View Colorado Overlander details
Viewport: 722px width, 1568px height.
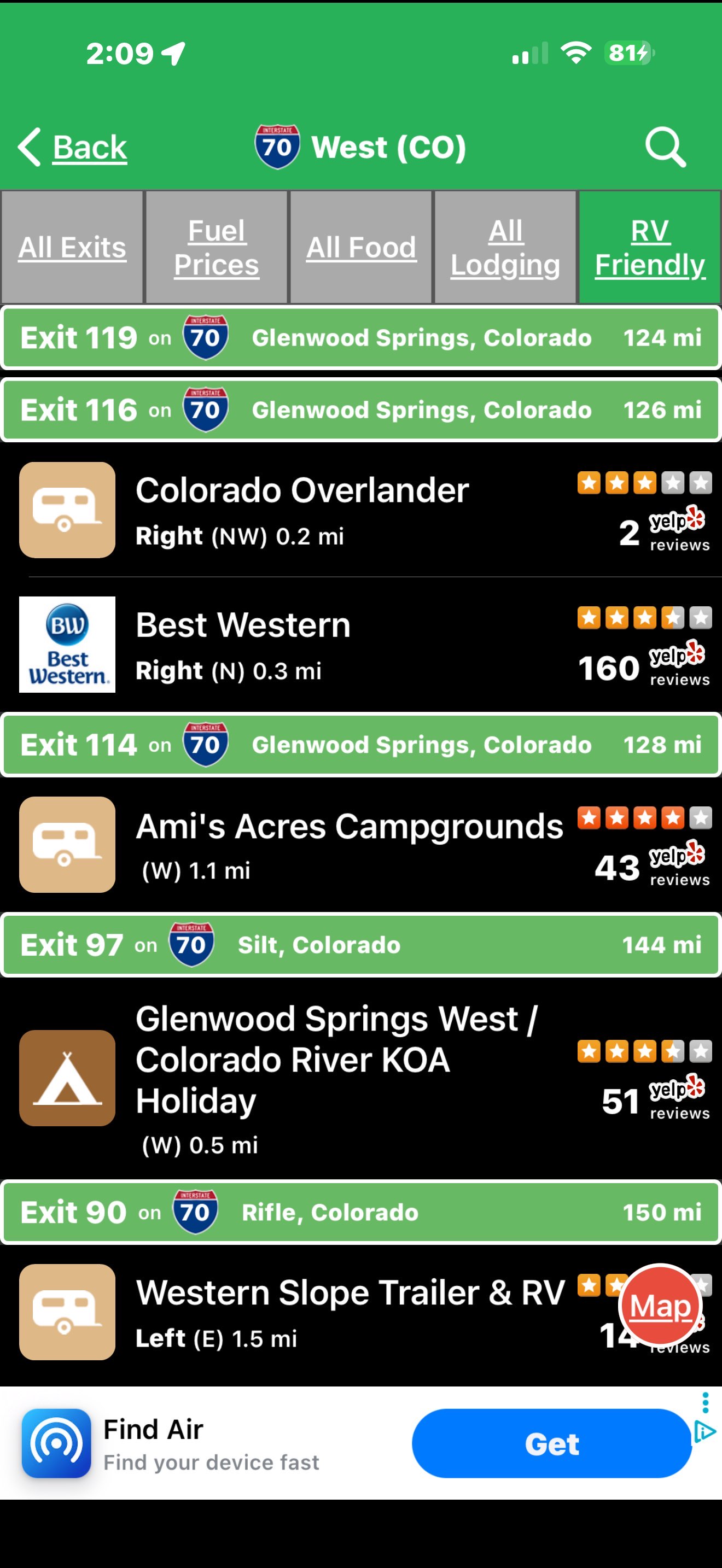pos(361,510)
